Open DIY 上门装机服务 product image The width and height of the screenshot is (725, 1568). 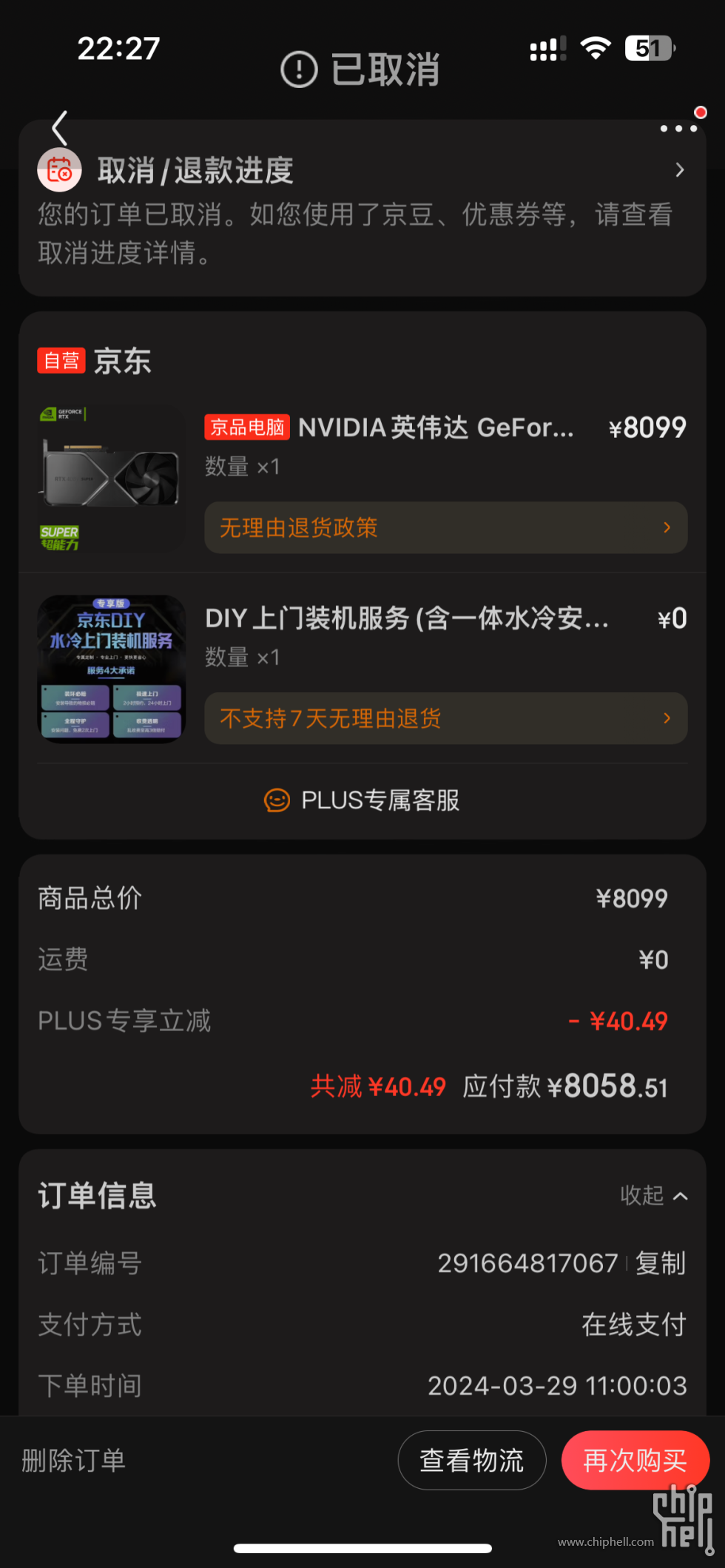click(x=111, y=669)
